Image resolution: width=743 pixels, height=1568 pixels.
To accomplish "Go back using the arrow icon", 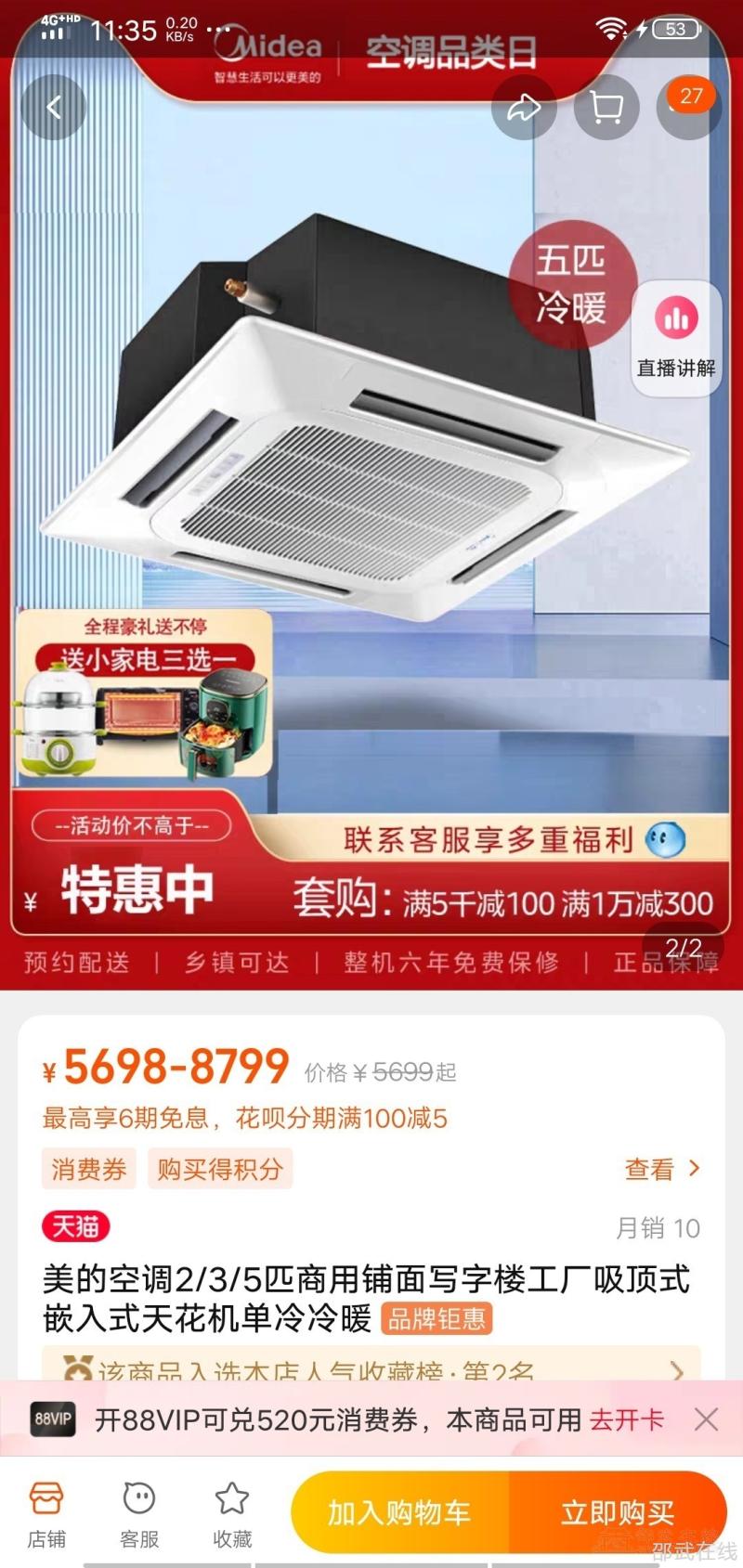I will pos(53,108).
